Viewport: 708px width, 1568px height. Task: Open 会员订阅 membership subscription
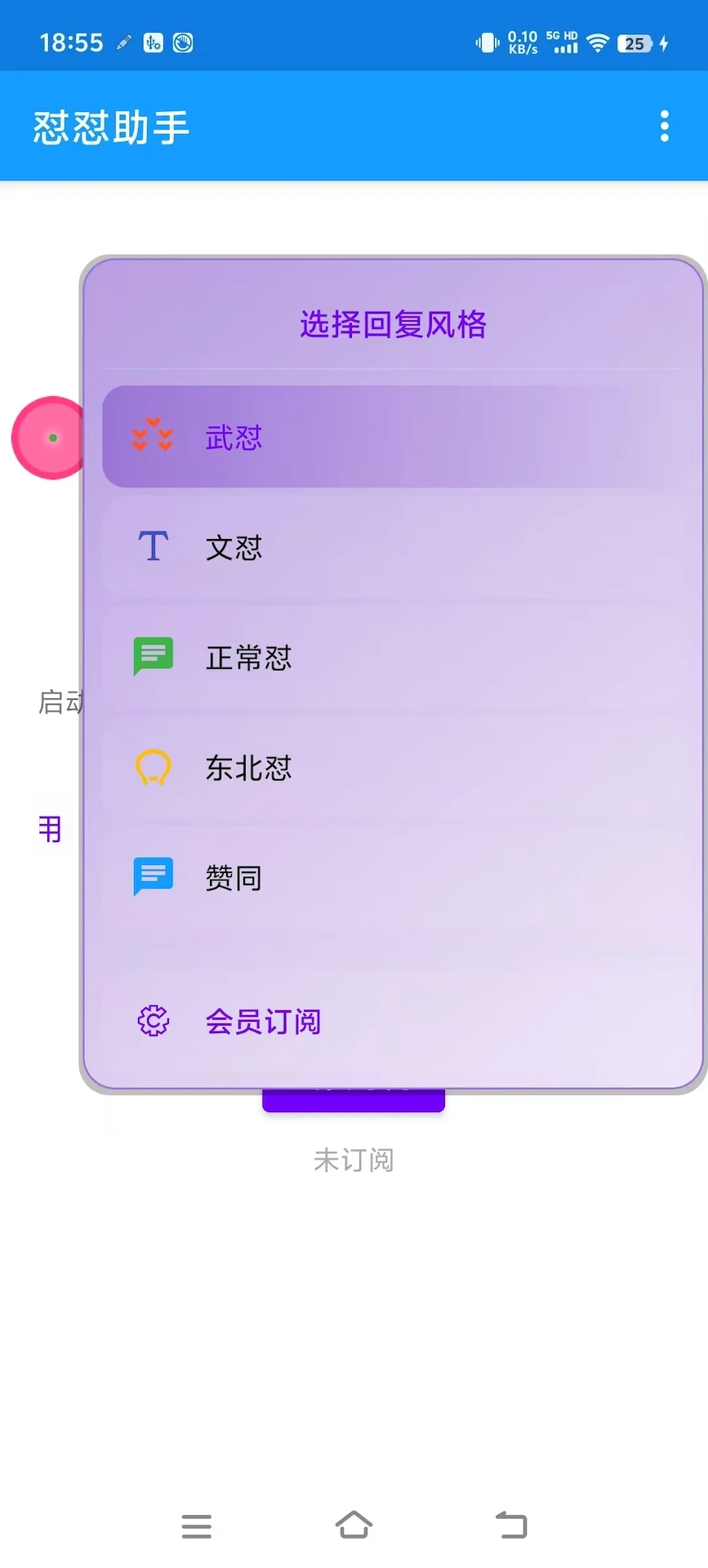click(392, 1021)
